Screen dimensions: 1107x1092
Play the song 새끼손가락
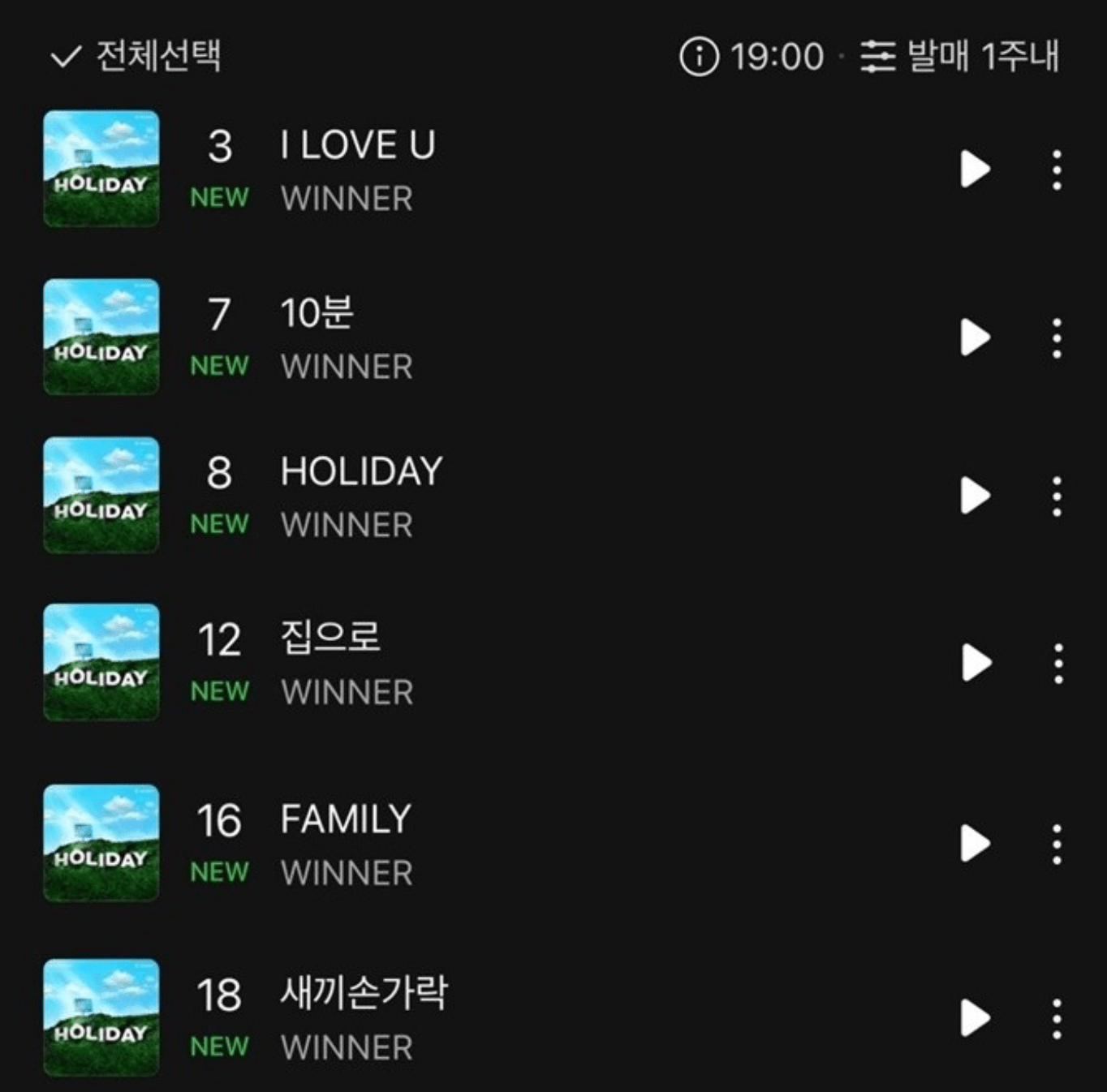pyautogui.click(x=976, y=1017)
